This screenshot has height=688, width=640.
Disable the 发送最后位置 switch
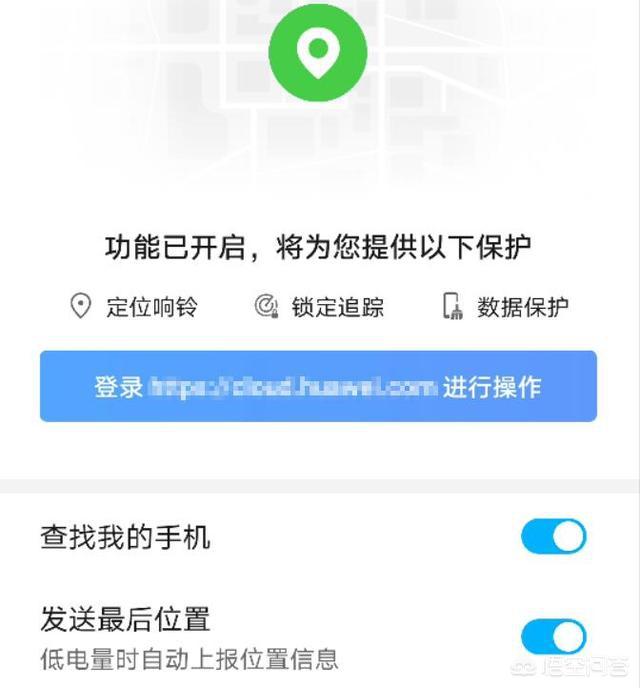(553, 636)
